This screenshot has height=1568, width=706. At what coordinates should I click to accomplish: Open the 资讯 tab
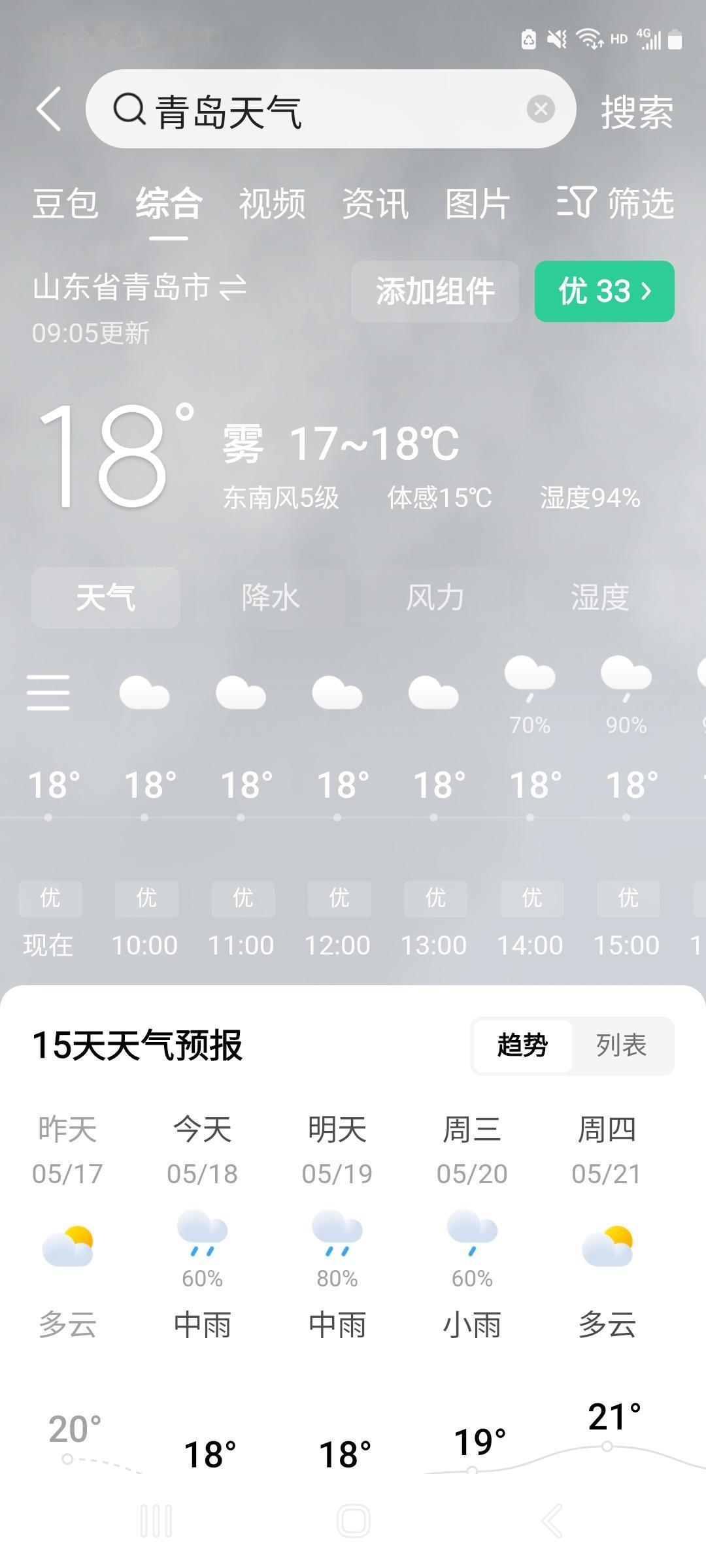tap(375, 203)
